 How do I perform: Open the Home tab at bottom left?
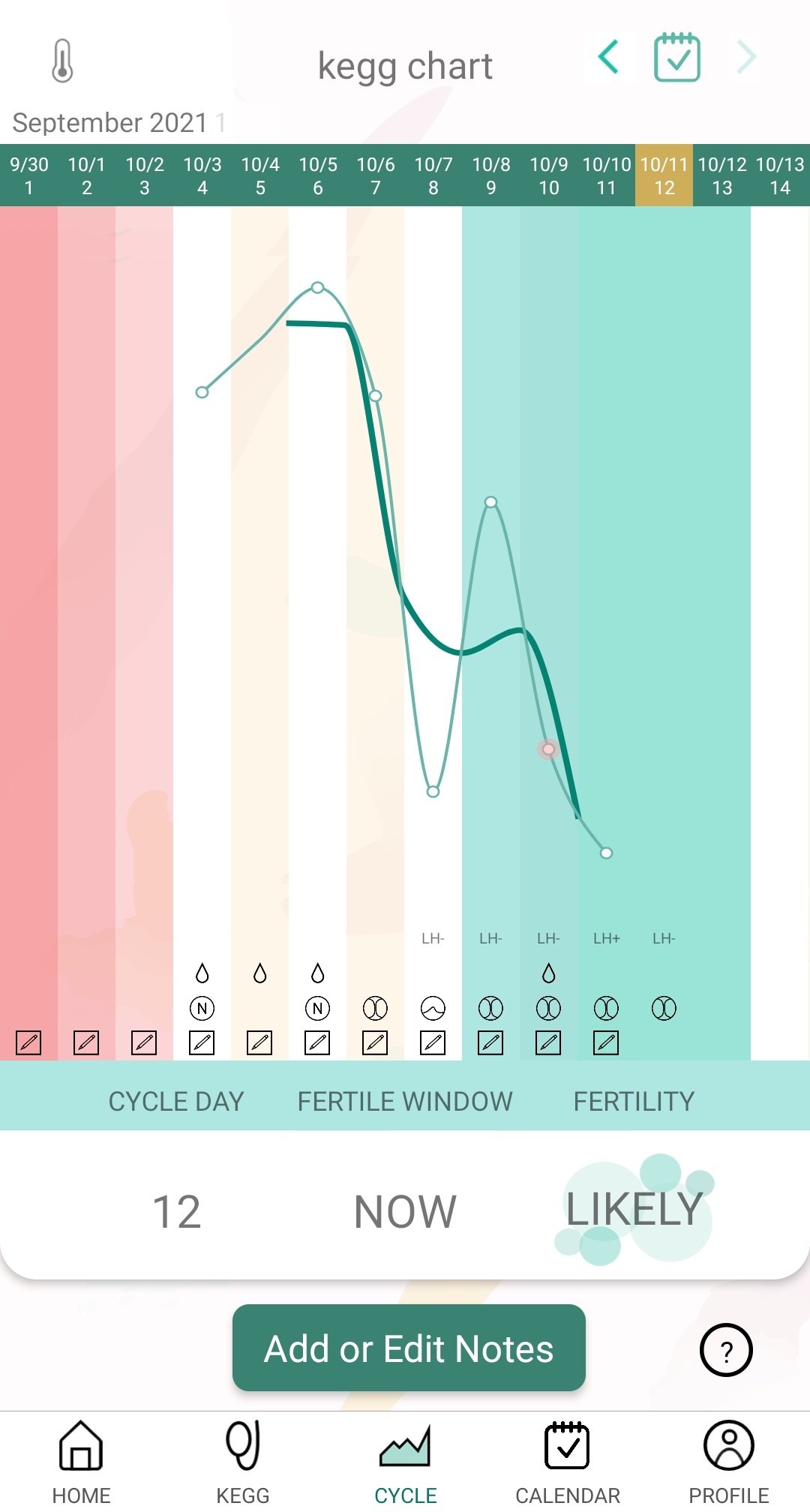[80, 1447]
